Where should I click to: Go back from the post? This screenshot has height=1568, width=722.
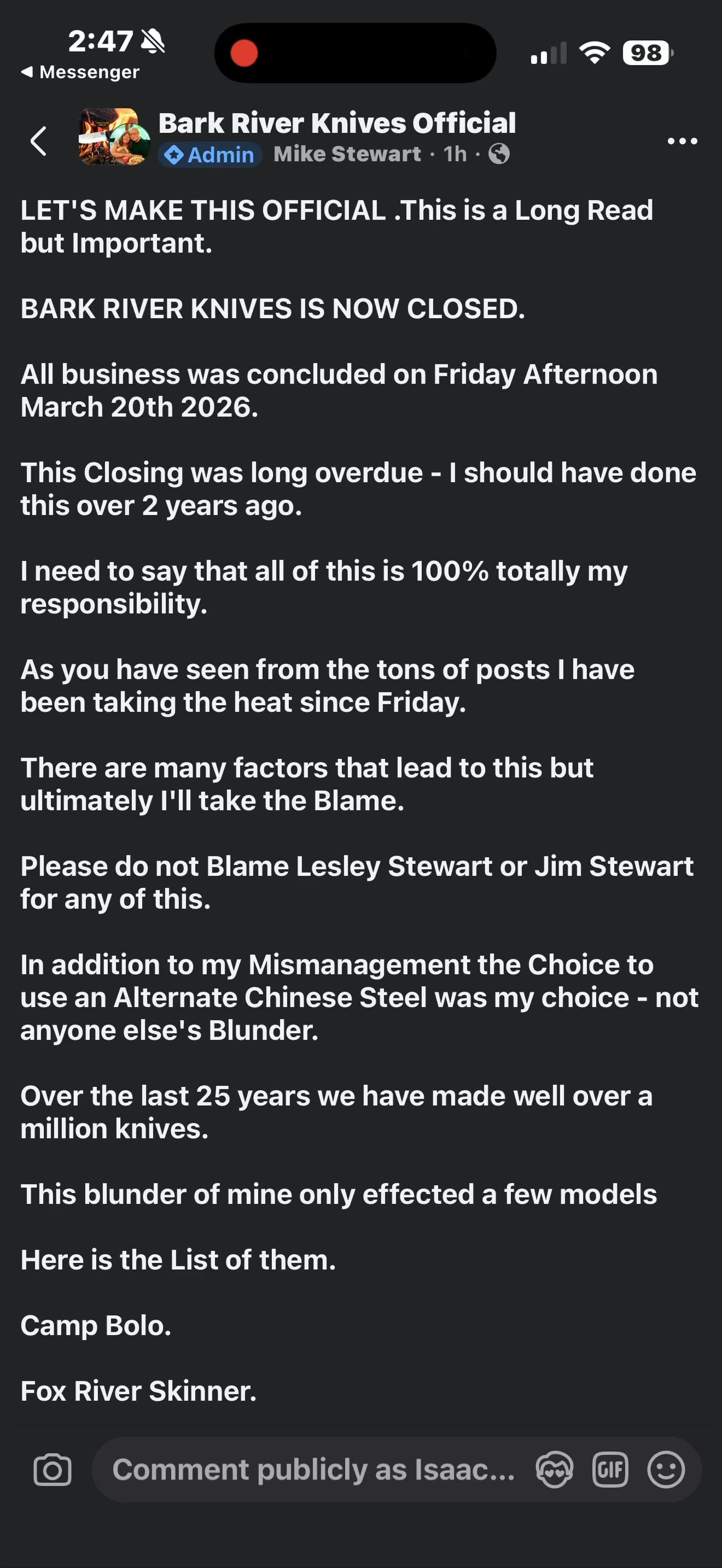39,141
